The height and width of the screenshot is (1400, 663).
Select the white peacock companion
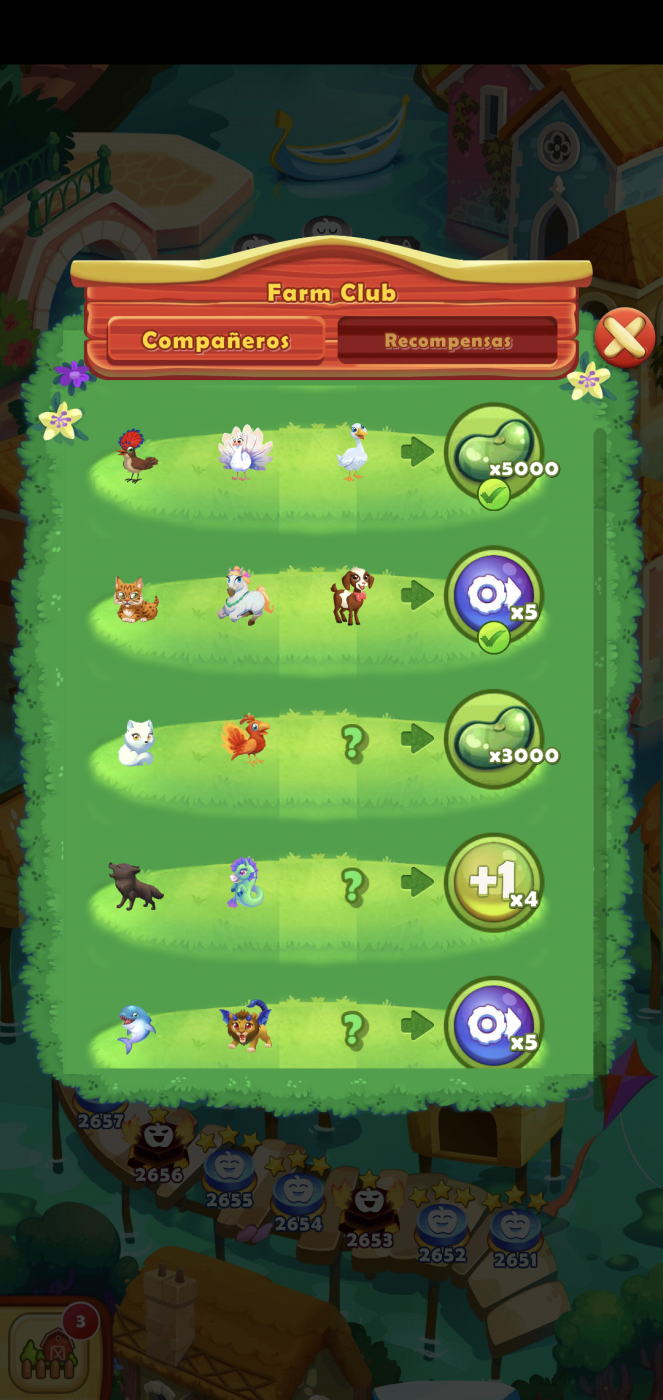click(x=245, y=453)
